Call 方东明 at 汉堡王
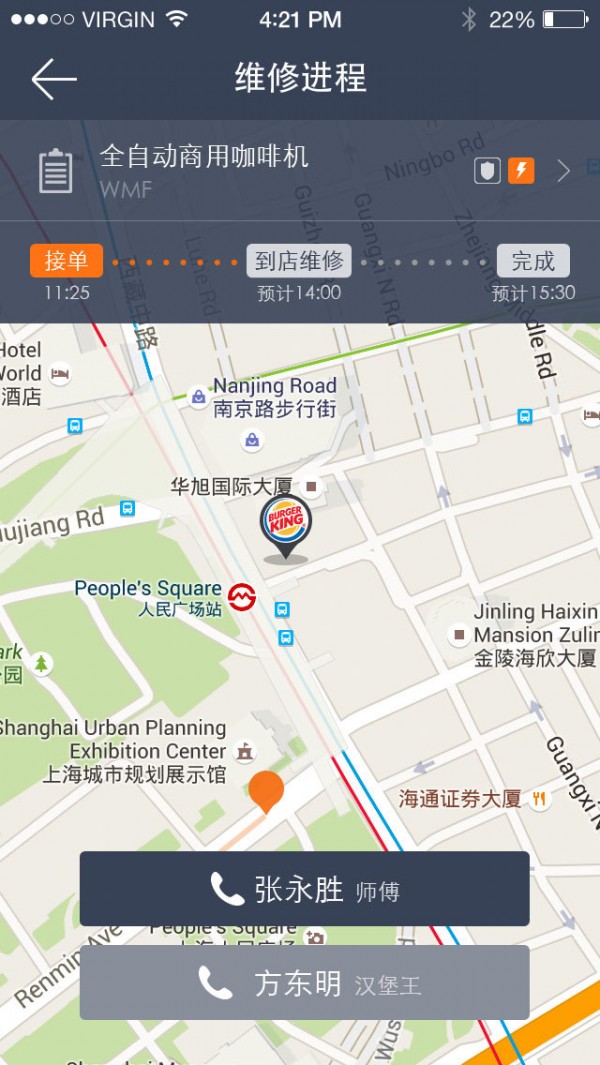The width and height of the screenshot is (600, 1065). click(304, 983)
